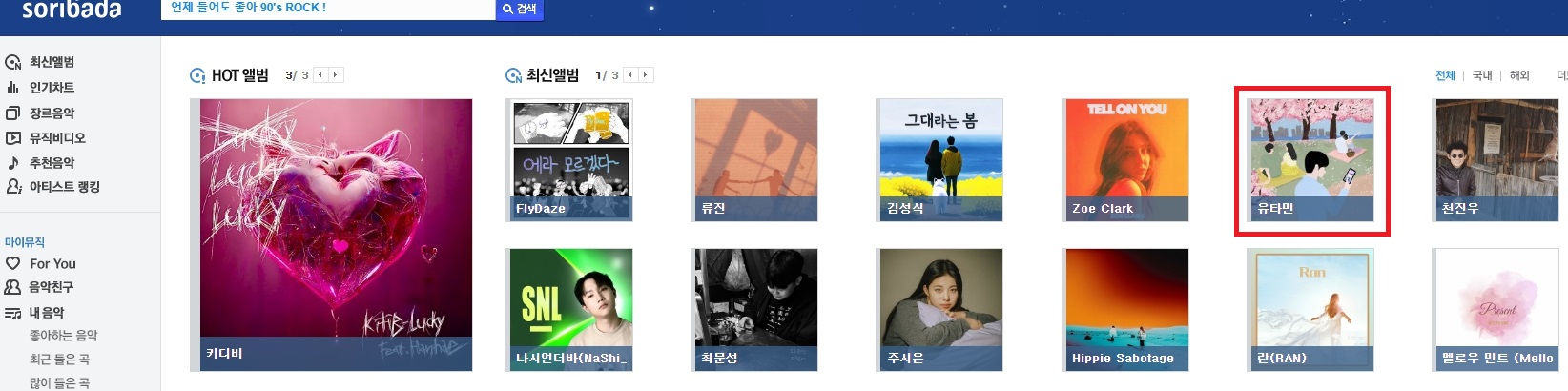
Task: Switch to the 국내 filter tab
Action: pos(1481,76)
